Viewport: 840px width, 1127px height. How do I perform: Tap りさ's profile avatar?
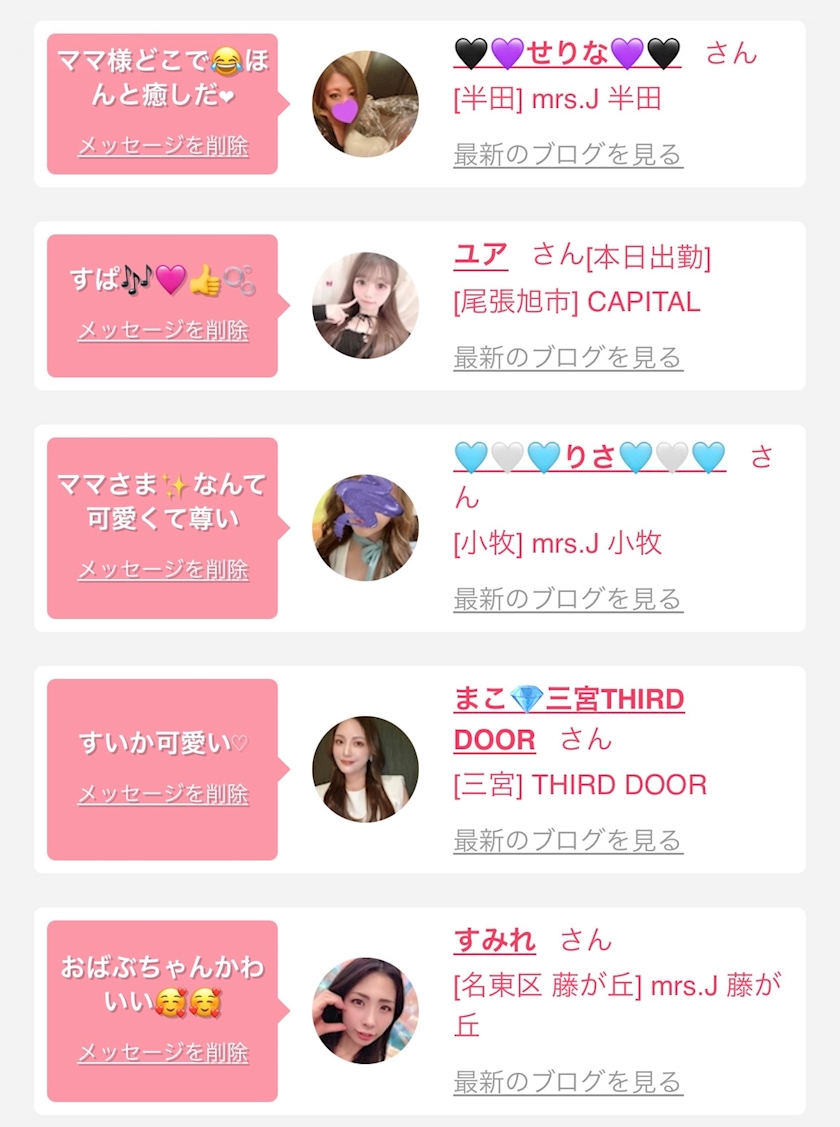click(365, 528)
